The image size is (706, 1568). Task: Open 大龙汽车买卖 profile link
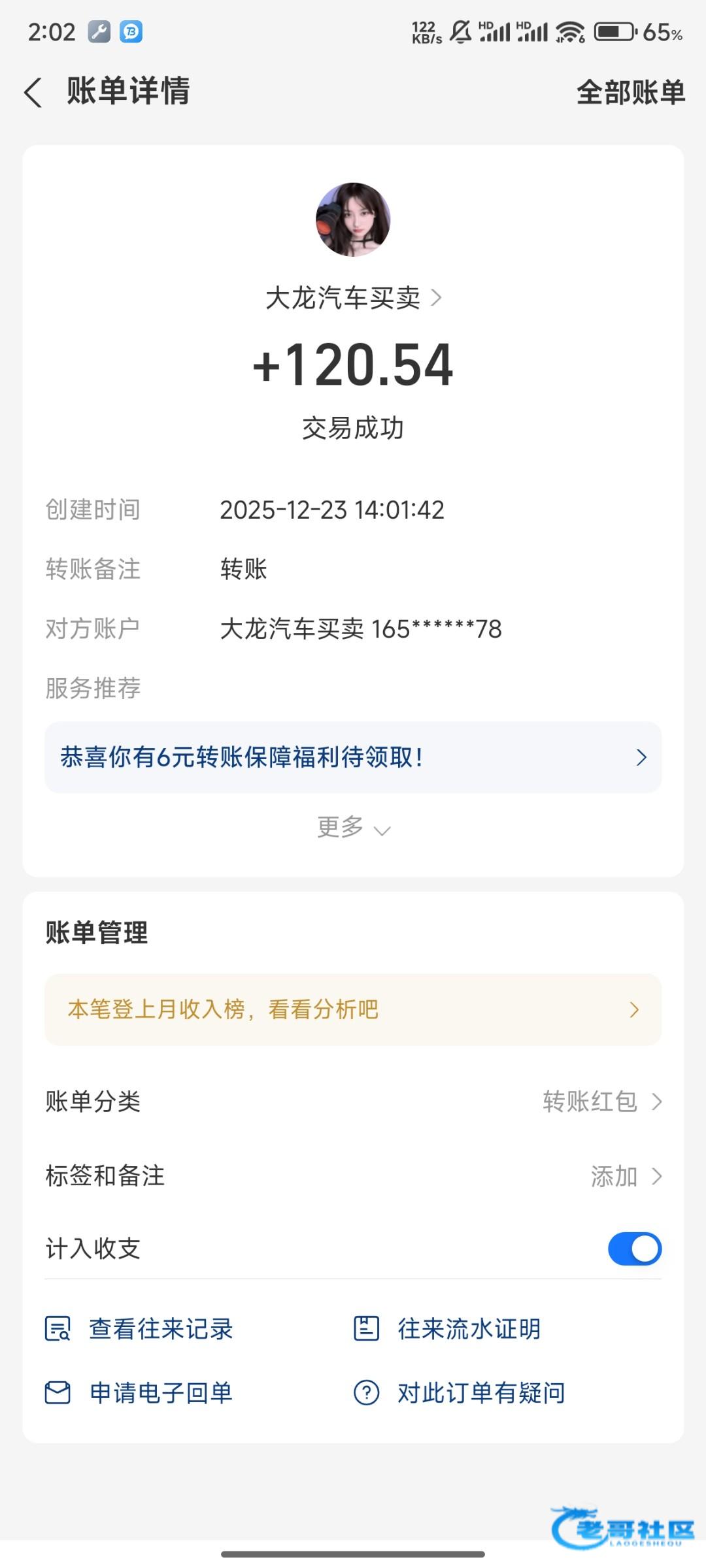pos(353,299)
